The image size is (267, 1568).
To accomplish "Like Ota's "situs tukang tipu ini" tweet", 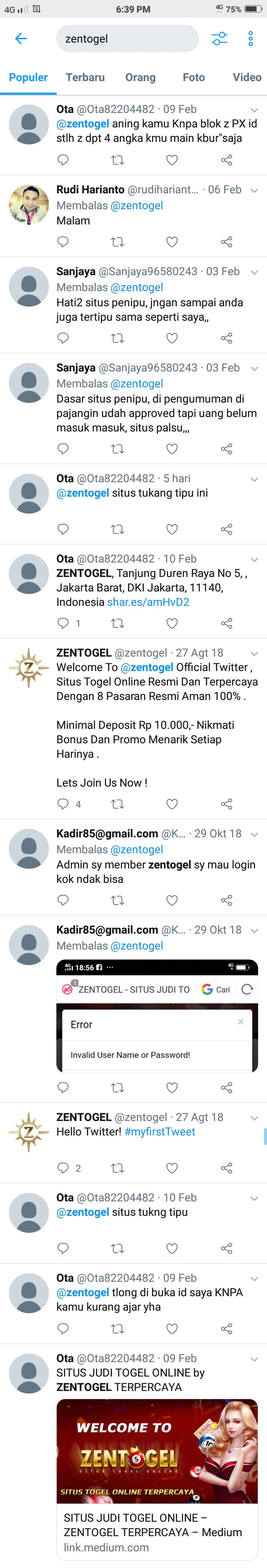I will click(172, 529).
